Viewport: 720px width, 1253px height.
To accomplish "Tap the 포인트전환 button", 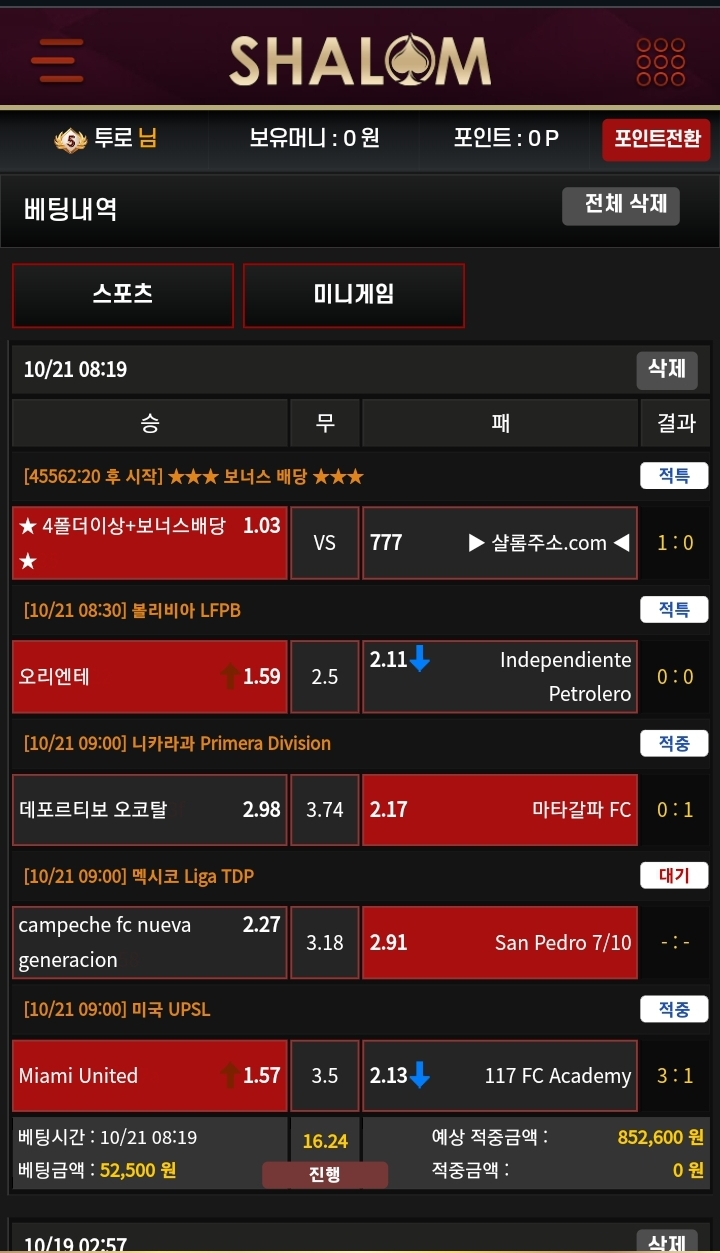I will [656, 139].
